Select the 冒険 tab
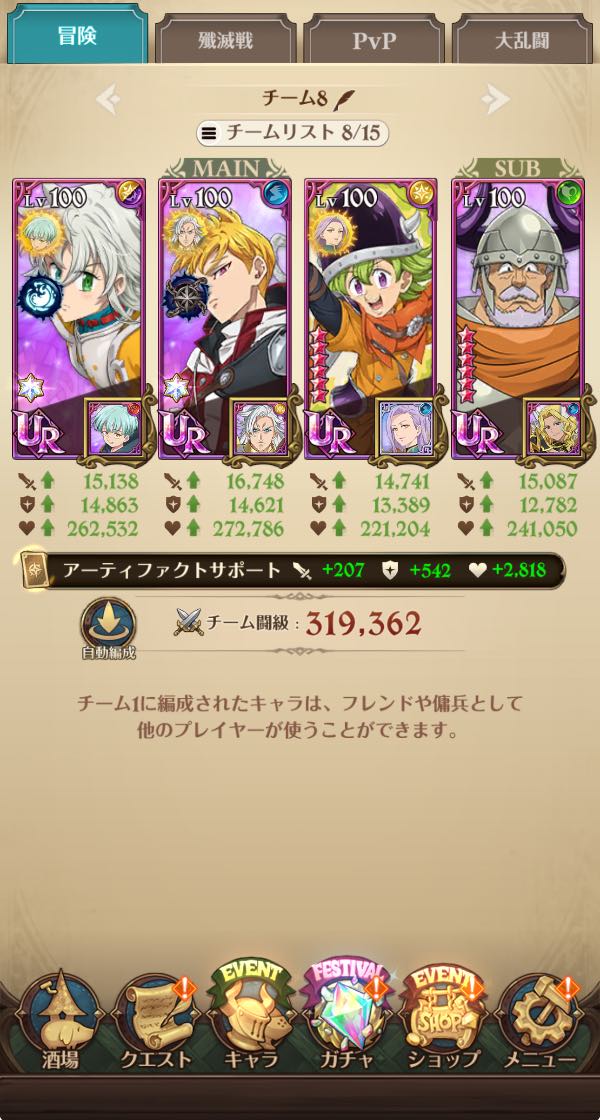 pos(76,38)
